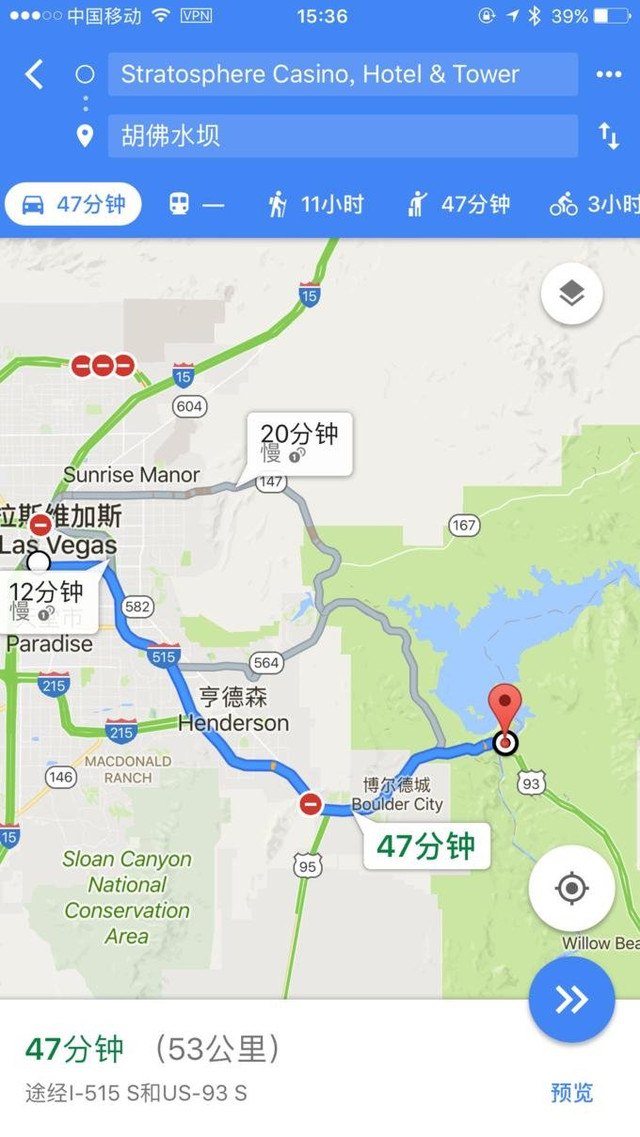Image resolution: width=640 pixels, height=1137 pixels.
Task: Switch to the cycling travel mode
Action: 593,205
